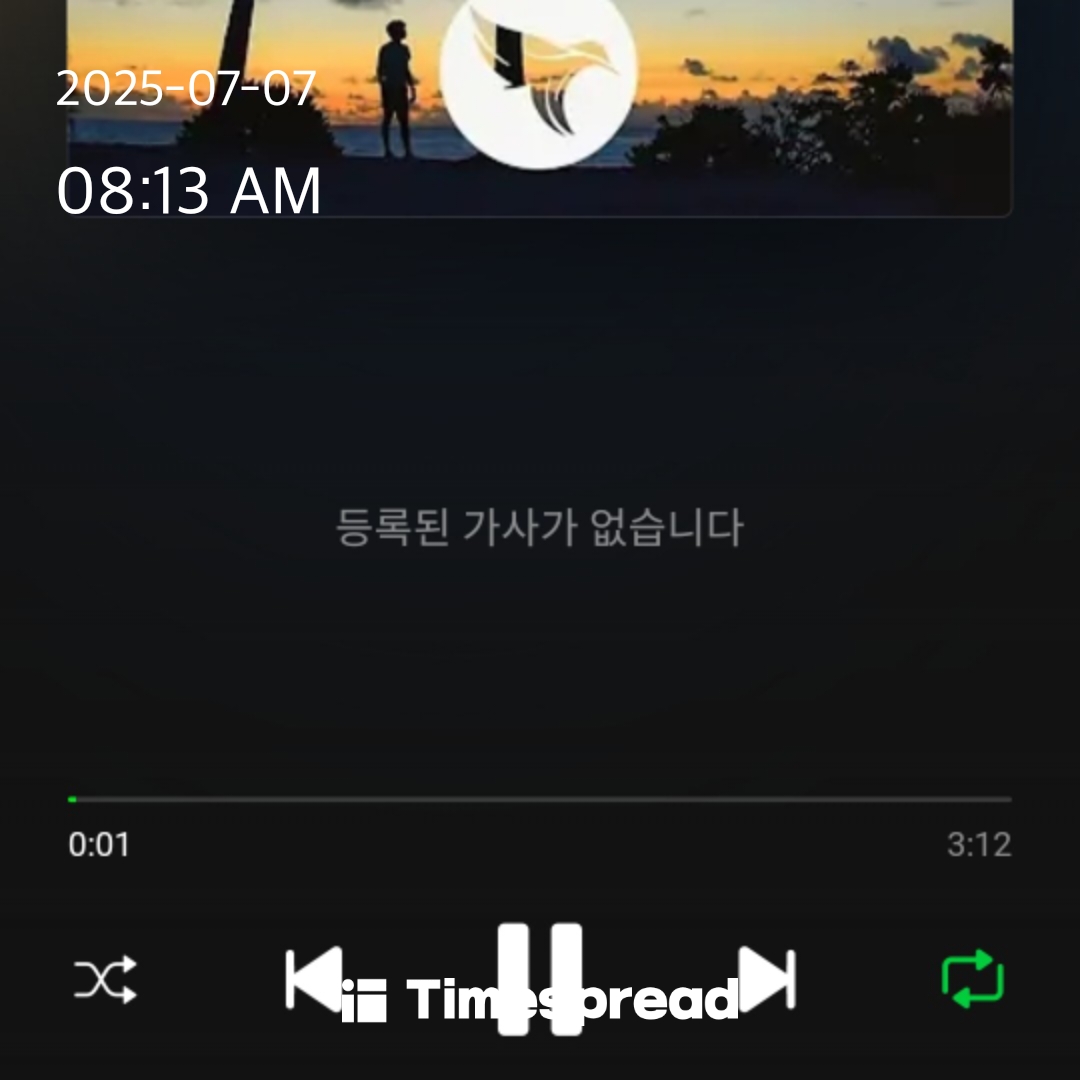Skip to the previous track
This screenshot has height=1080, width=1080.
pos(313,977)
